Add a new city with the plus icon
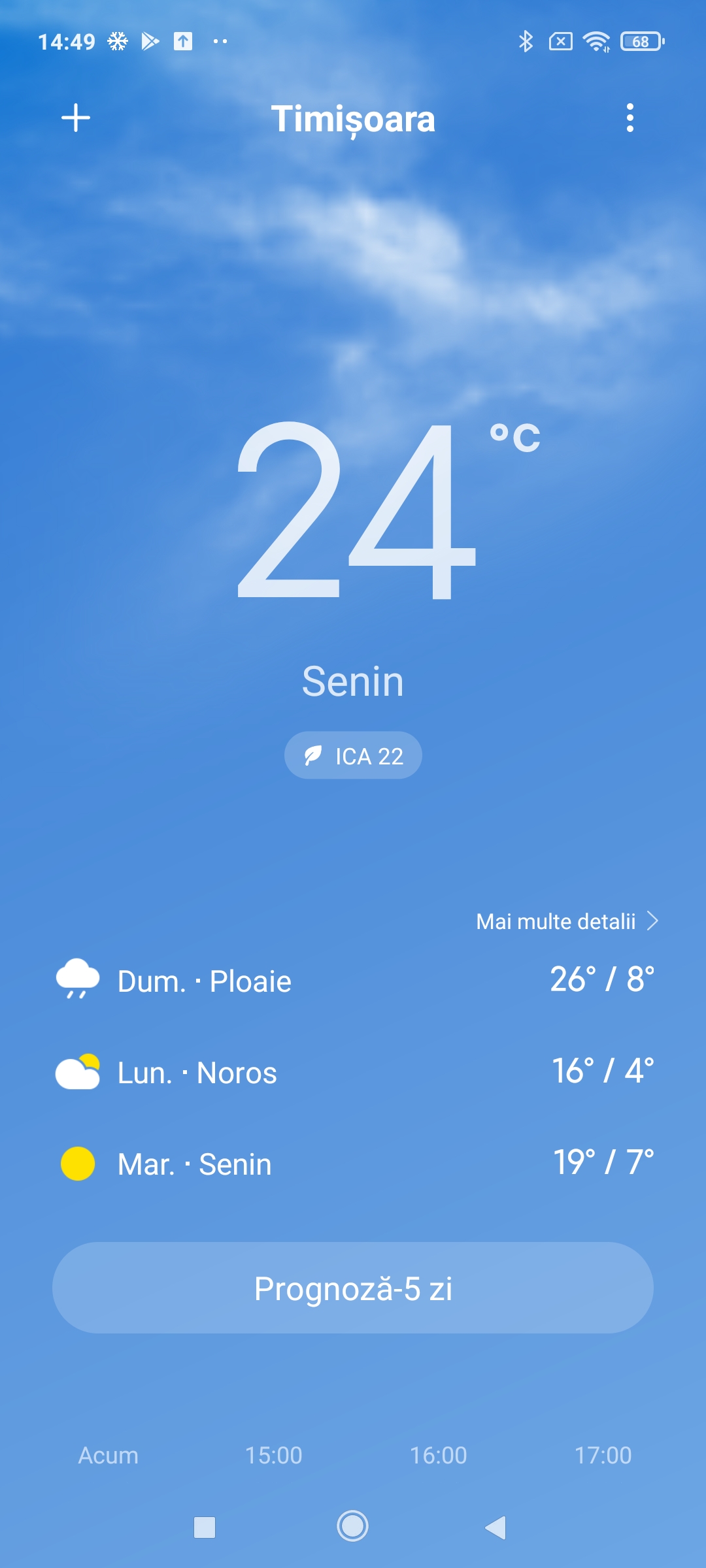 point(76,118)
